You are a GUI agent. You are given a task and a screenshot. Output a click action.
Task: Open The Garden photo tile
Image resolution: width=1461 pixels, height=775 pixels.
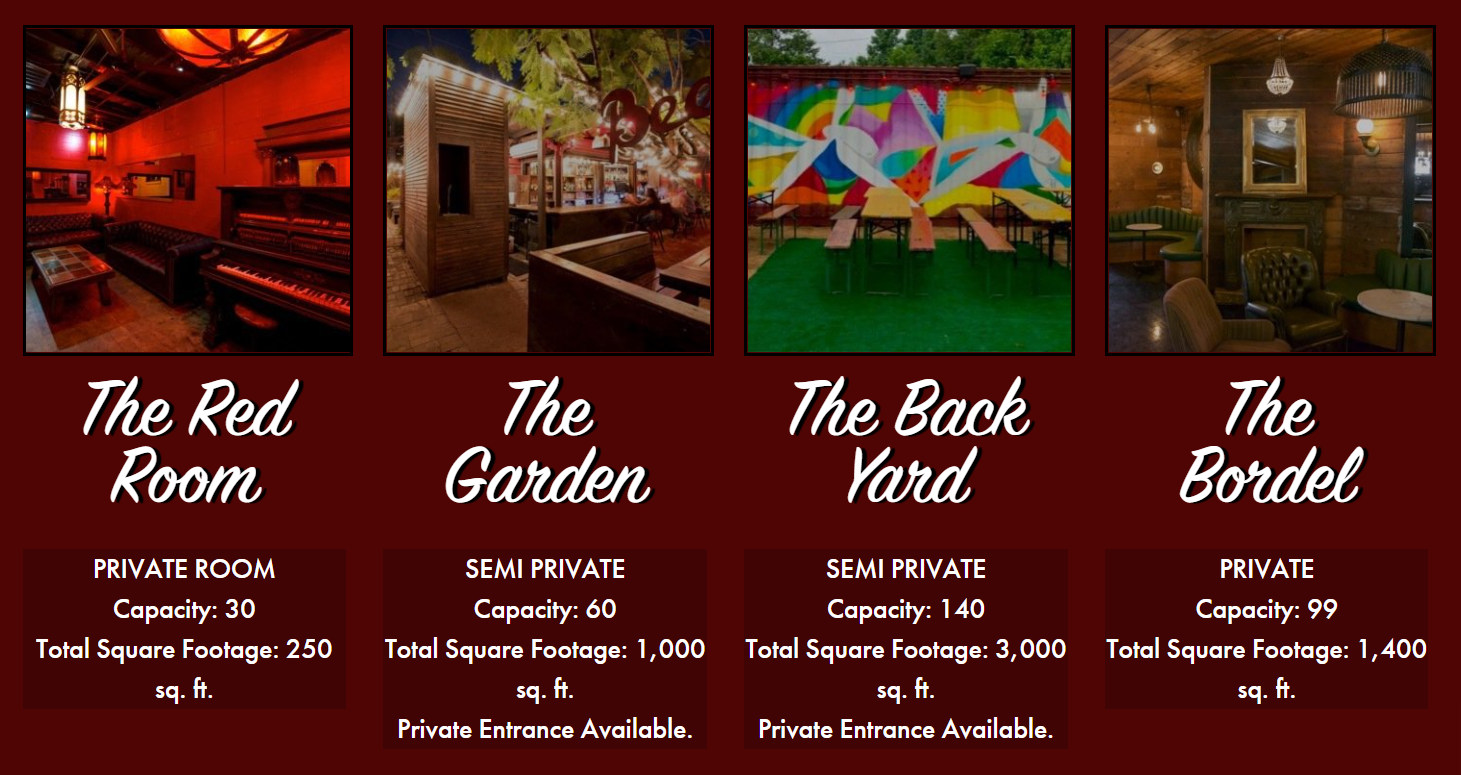[x=548, y=190]
